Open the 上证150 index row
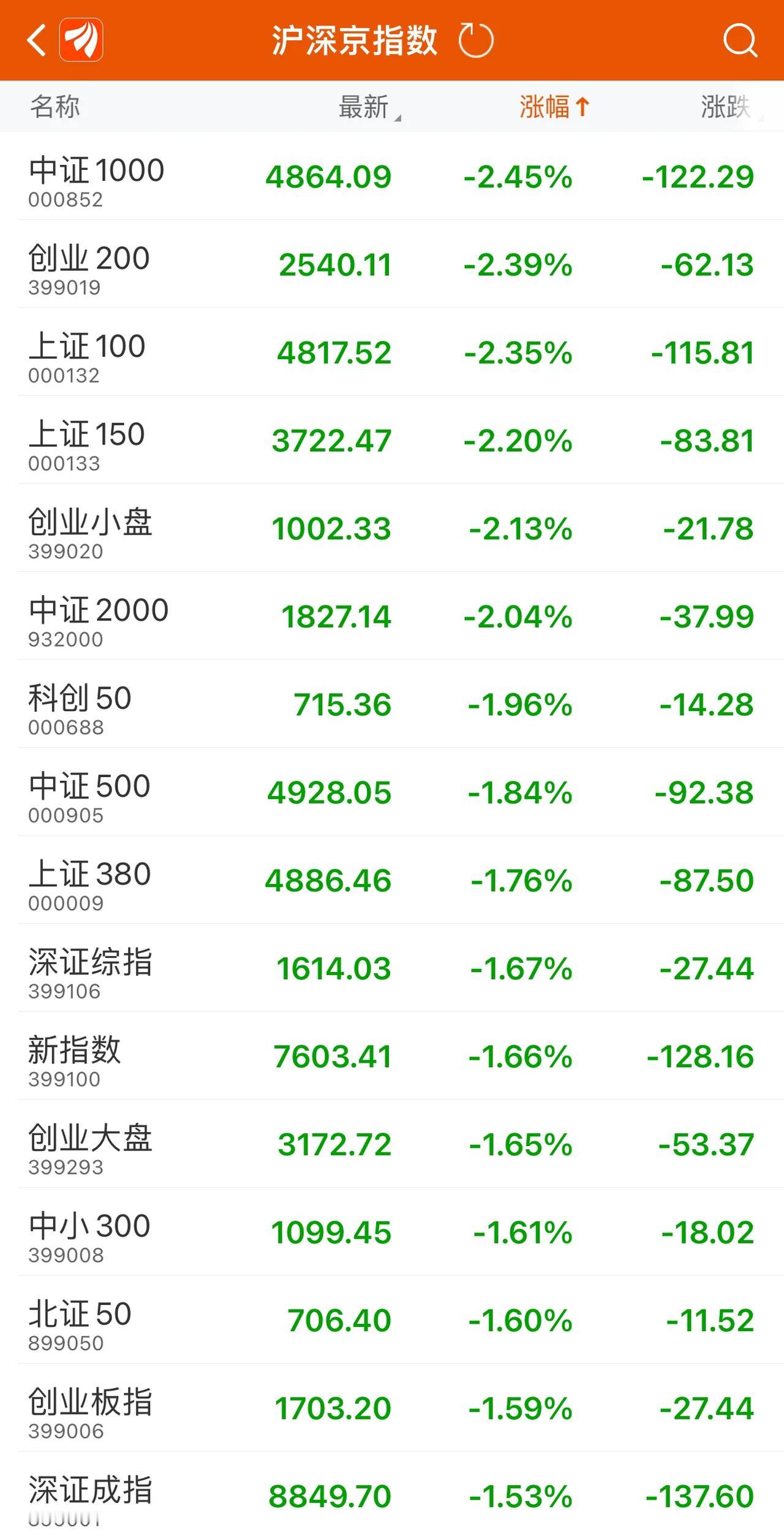 coord(392,440)
